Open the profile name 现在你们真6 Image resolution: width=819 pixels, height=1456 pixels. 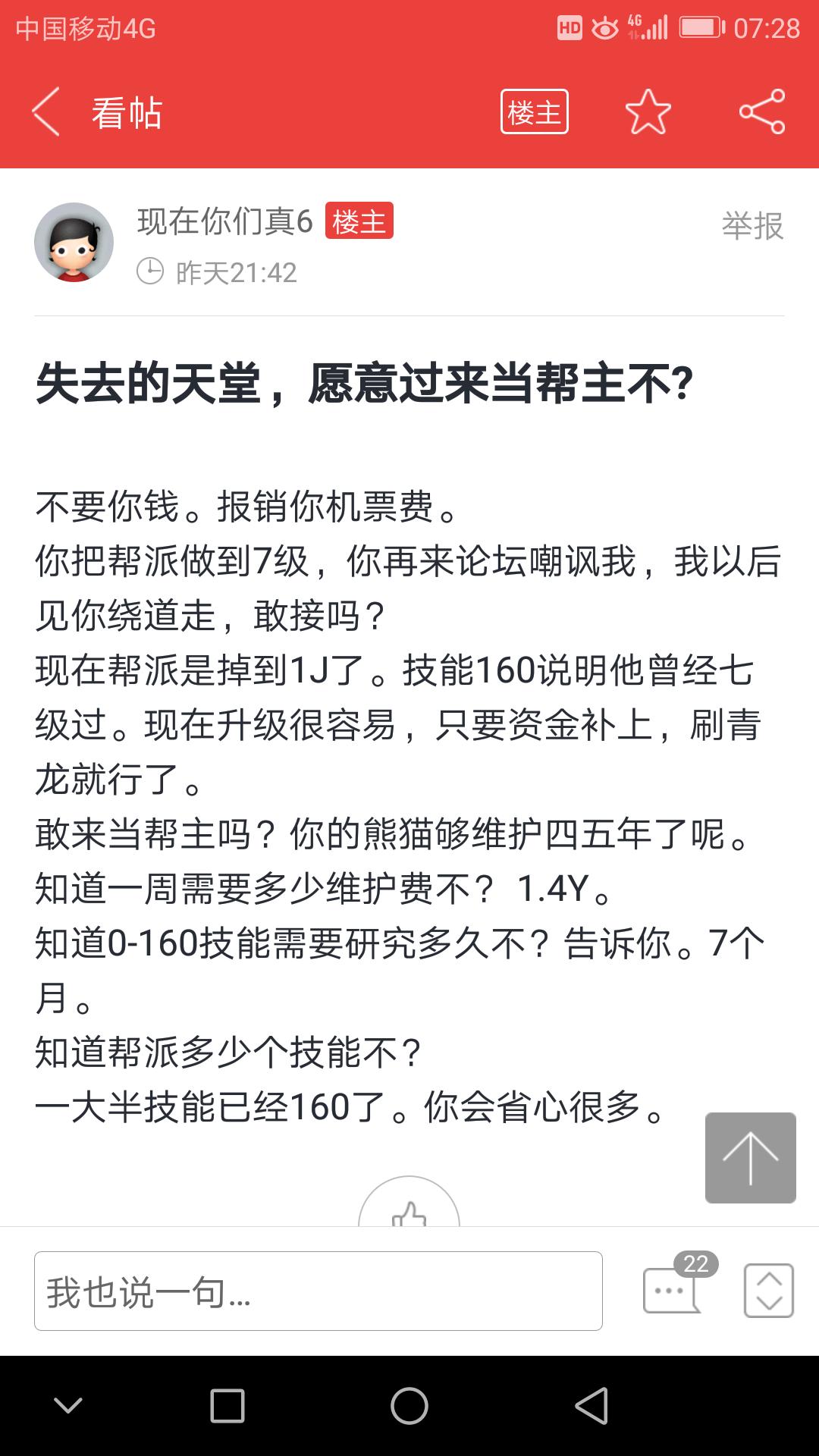(225, 221)
